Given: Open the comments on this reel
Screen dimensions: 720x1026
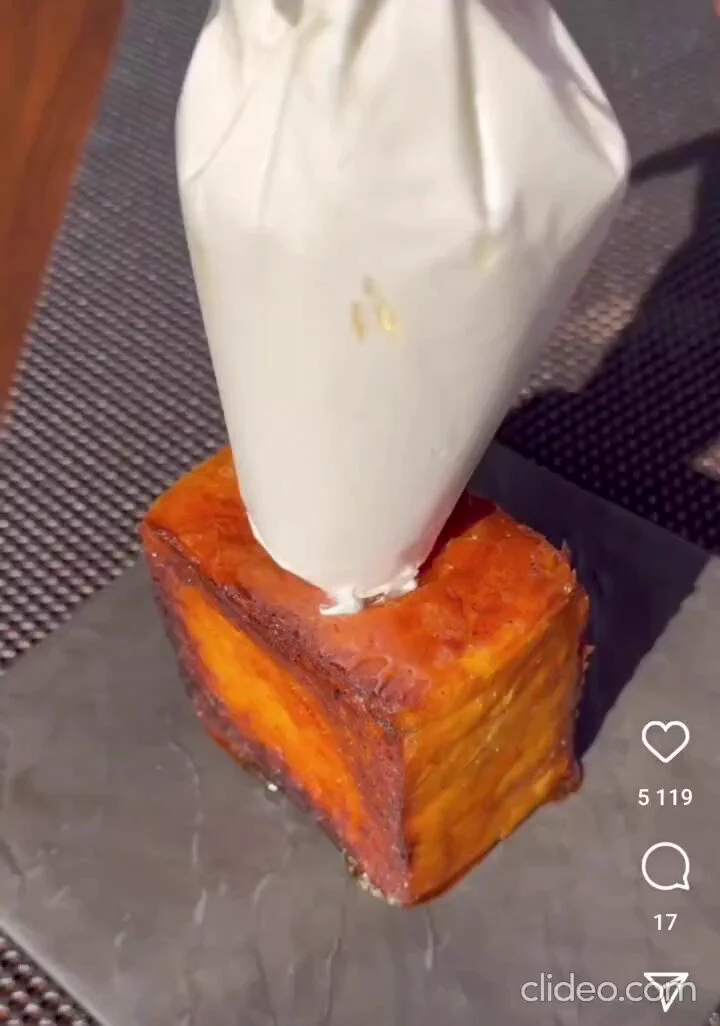Looking at the screenshot, I should coord(665,867).
